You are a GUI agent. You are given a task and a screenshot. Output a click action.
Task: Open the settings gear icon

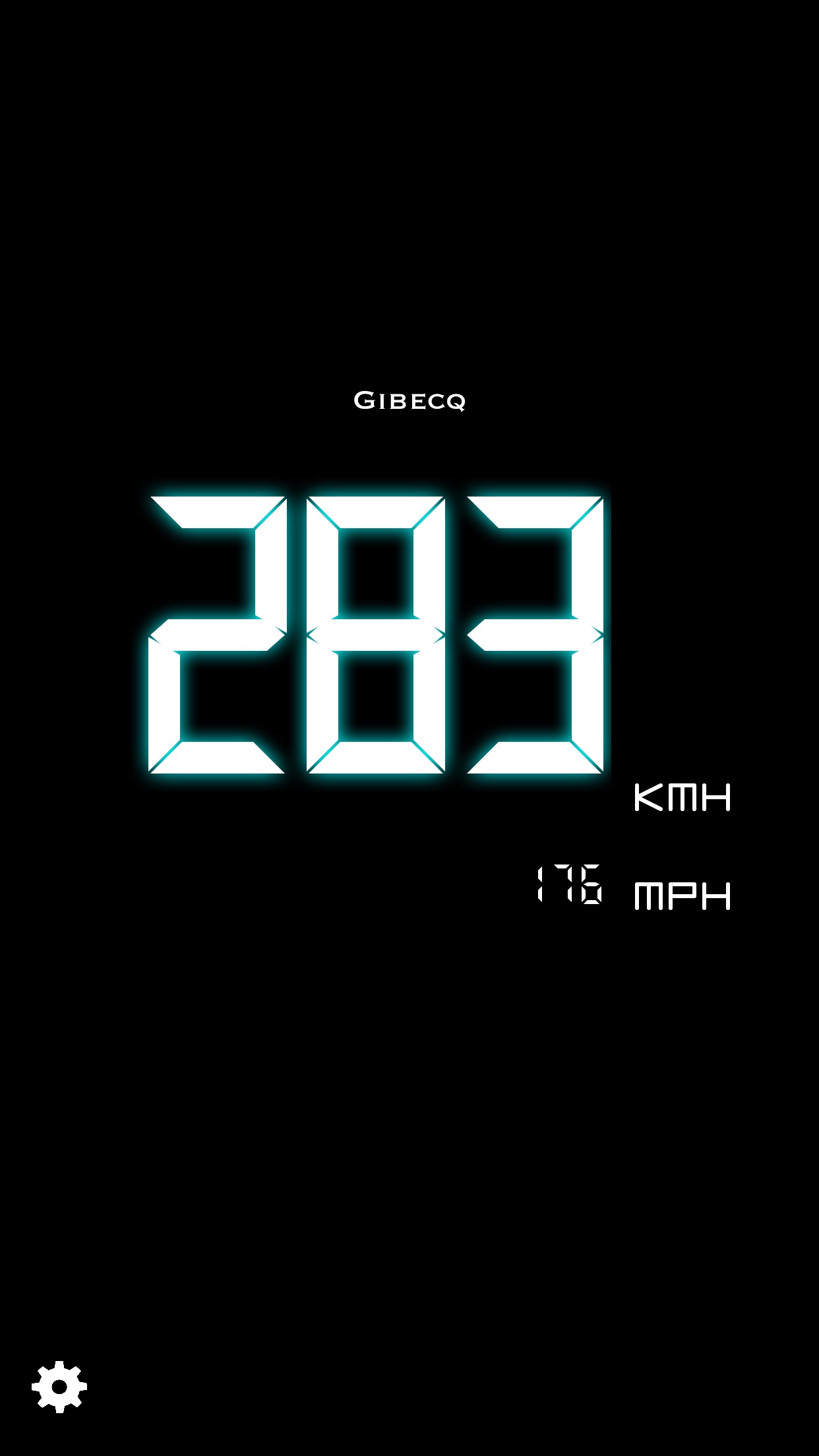(59, 1387)
